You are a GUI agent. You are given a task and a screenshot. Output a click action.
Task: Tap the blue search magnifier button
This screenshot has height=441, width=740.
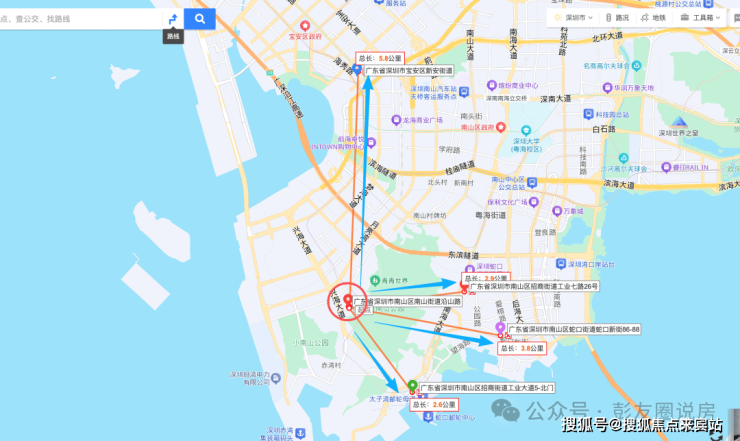point(199,18)
